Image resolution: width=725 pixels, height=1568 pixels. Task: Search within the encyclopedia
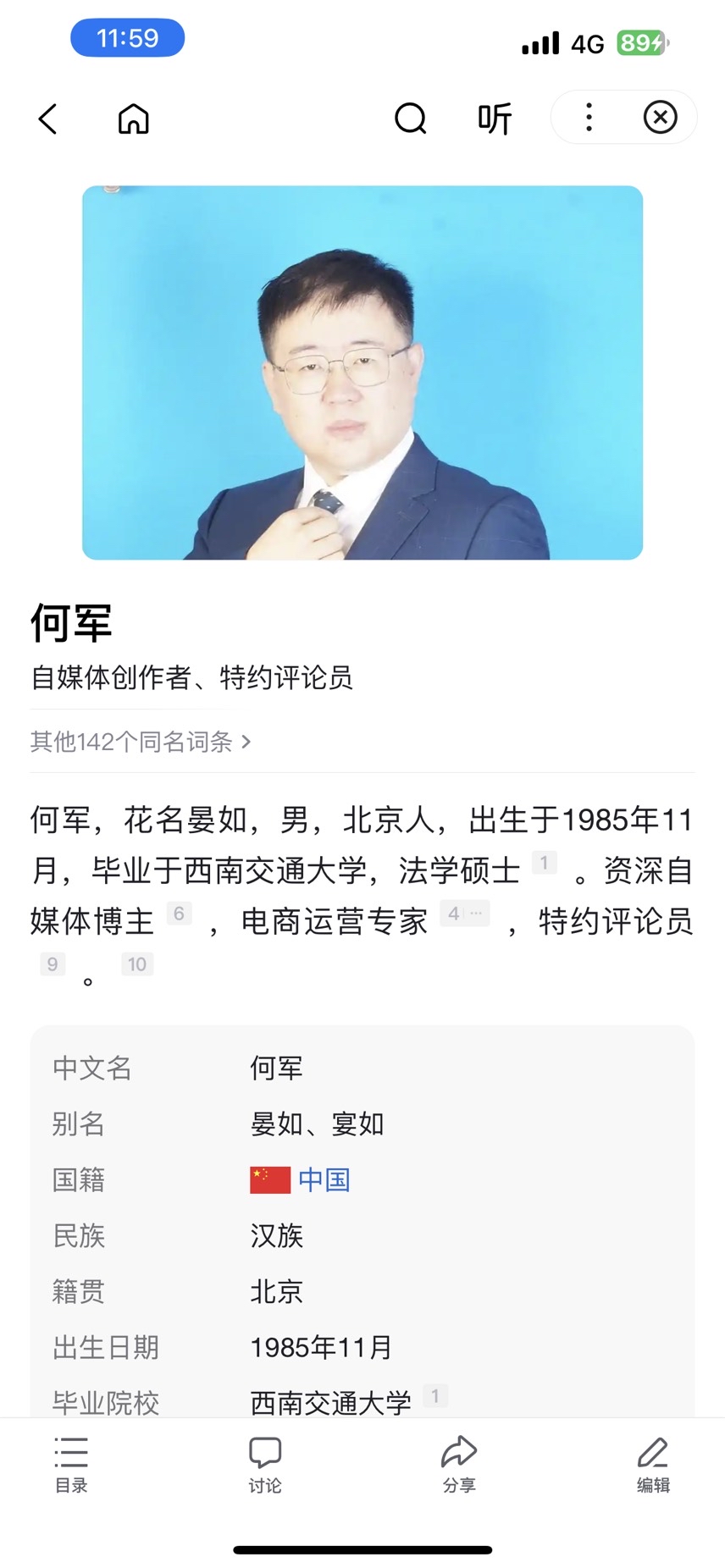pyautogui.click(x=410, y=119)
